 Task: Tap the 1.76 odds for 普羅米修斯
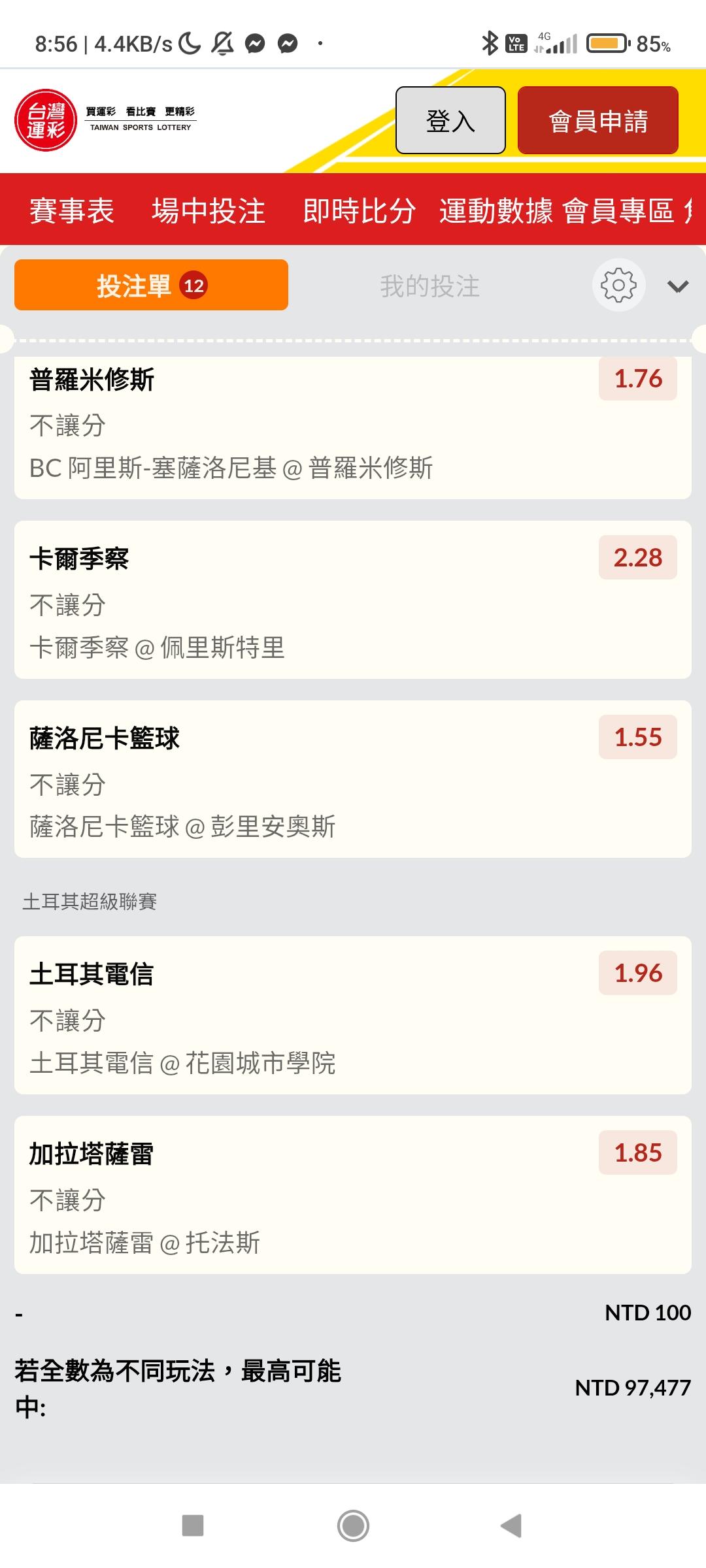point(637,379)
